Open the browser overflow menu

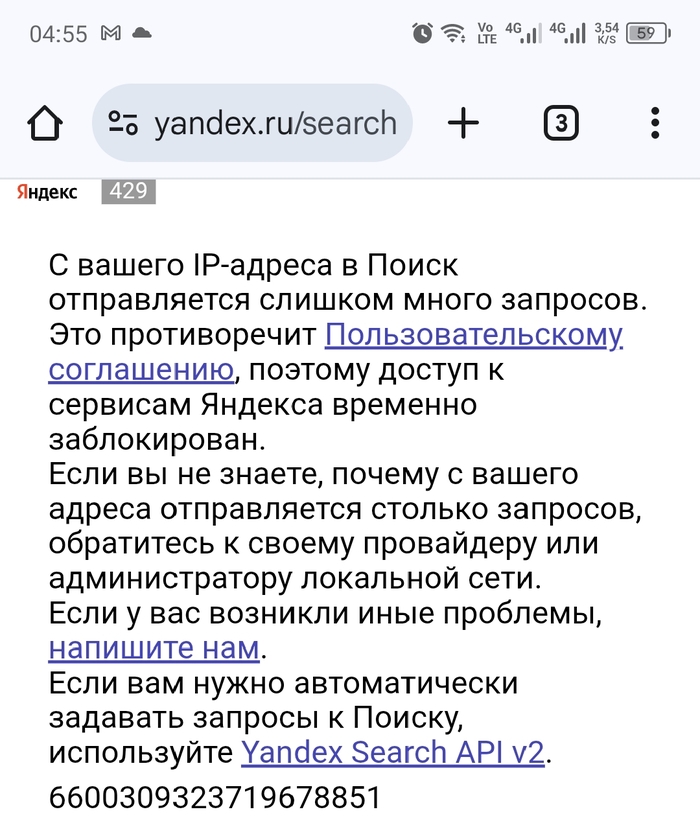tap(655, 123)
